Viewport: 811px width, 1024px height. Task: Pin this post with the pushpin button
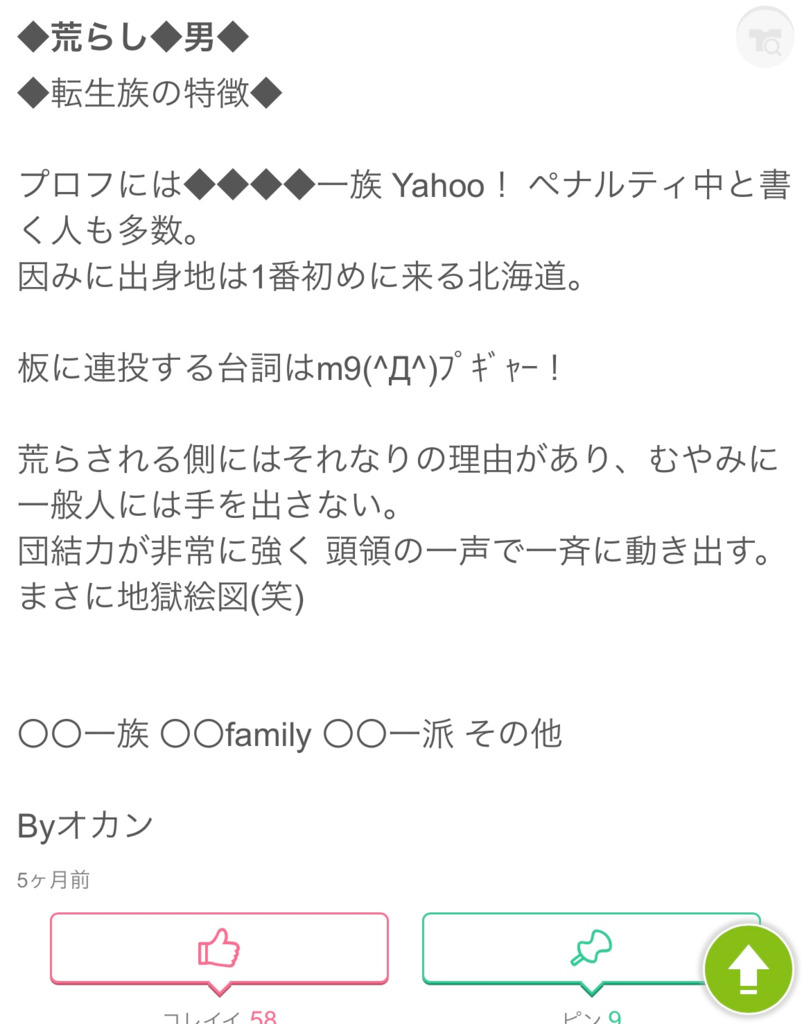(590, 948)
